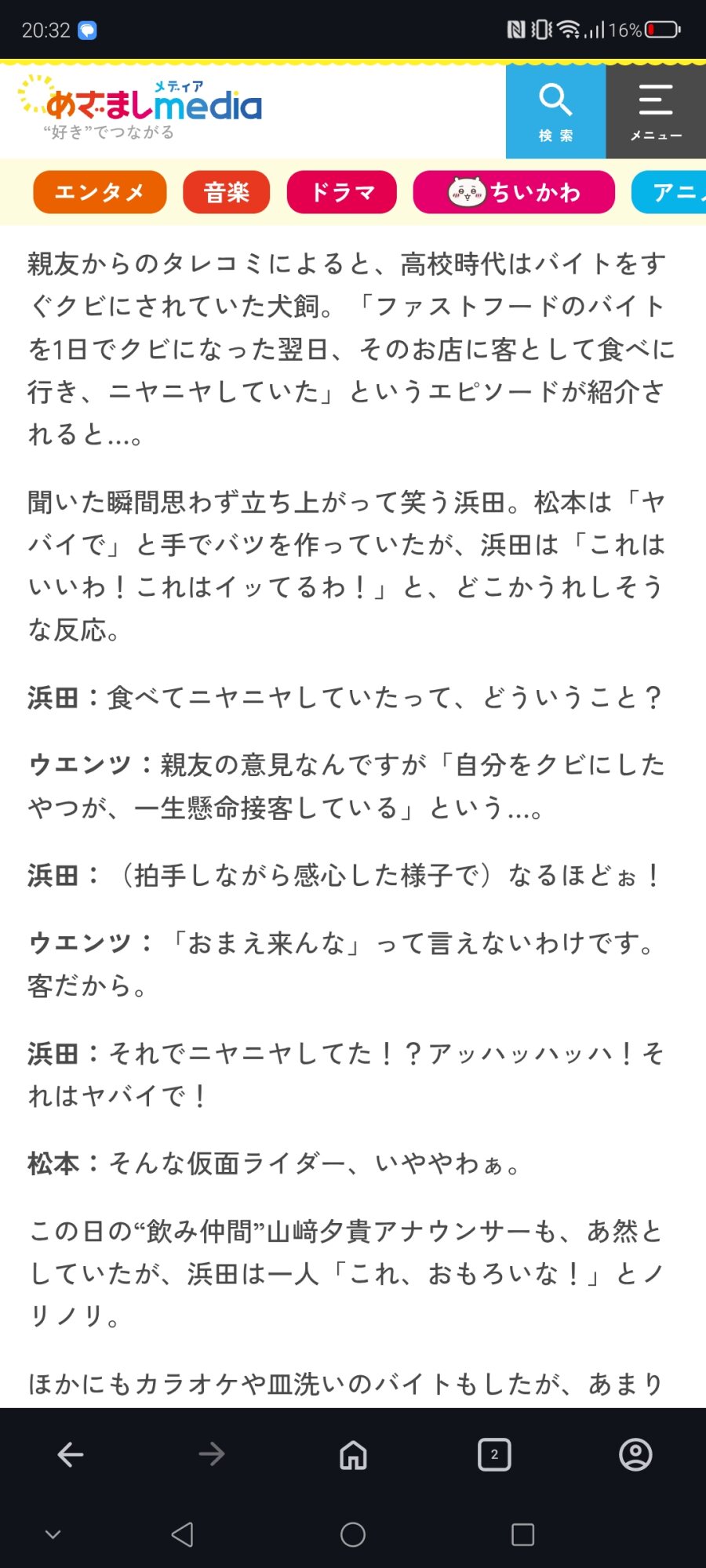Open the browser home page
Viewport: 706px width, 1568px height.
point(353,1455)
